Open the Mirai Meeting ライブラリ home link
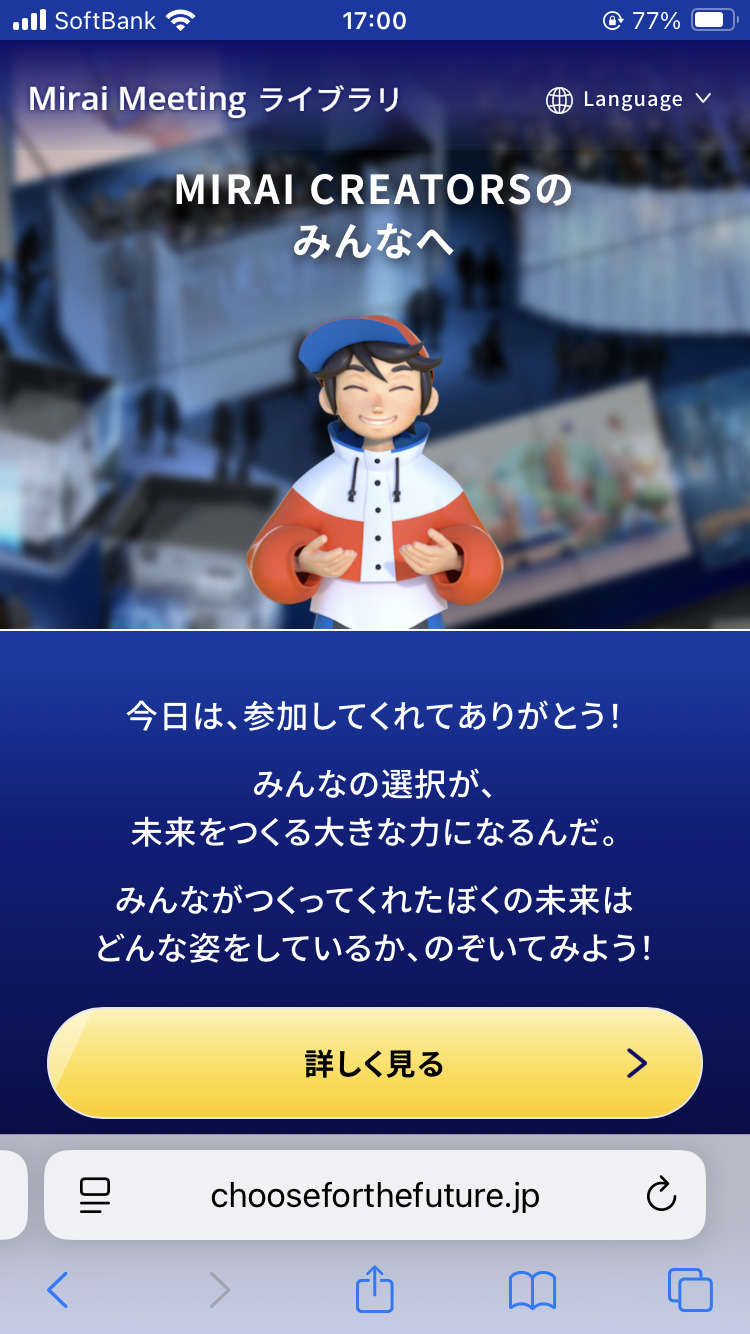This screenshot has width=750, height=1334. coord(214,99)
